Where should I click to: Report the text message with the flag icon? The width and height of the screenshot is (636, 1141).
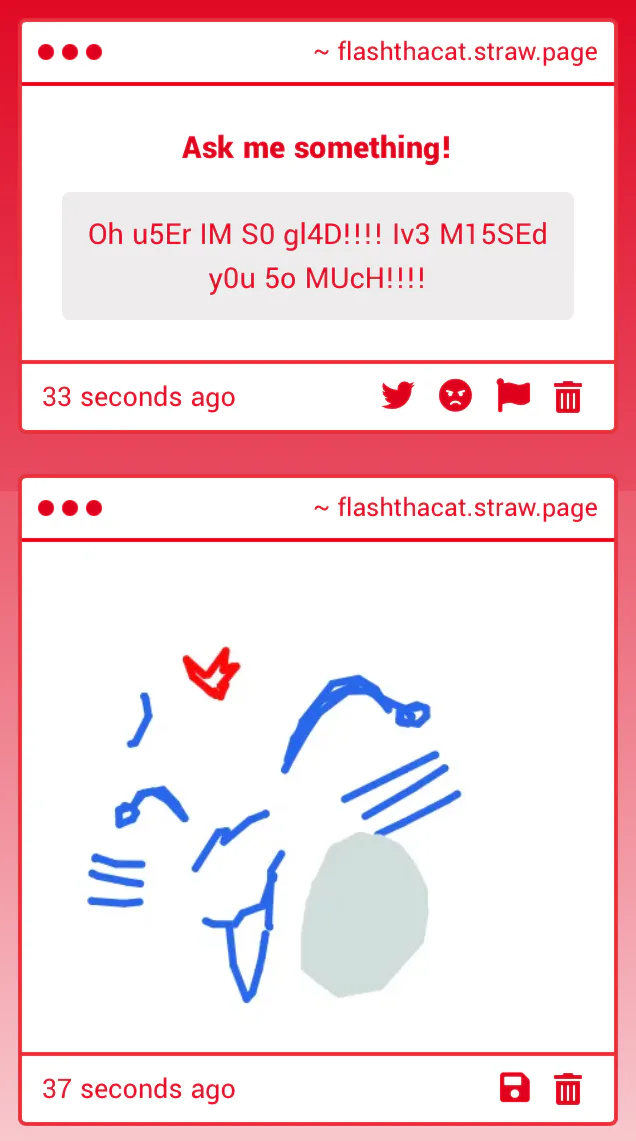coord(513,396)
